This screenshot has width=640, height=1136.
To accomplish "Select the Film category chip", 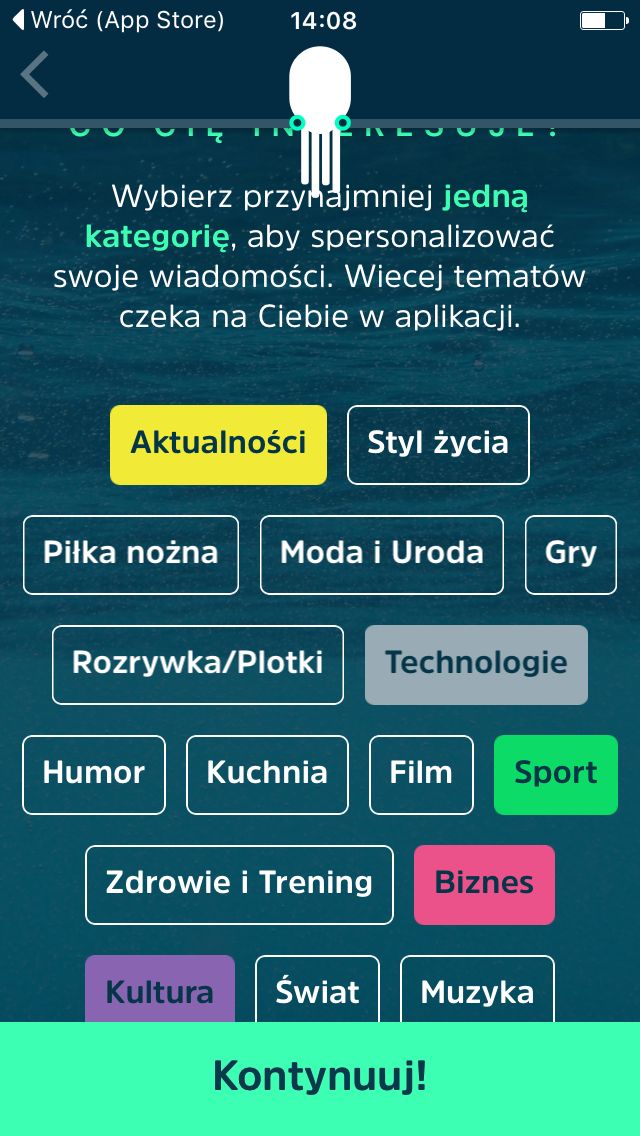I will 421,775.
